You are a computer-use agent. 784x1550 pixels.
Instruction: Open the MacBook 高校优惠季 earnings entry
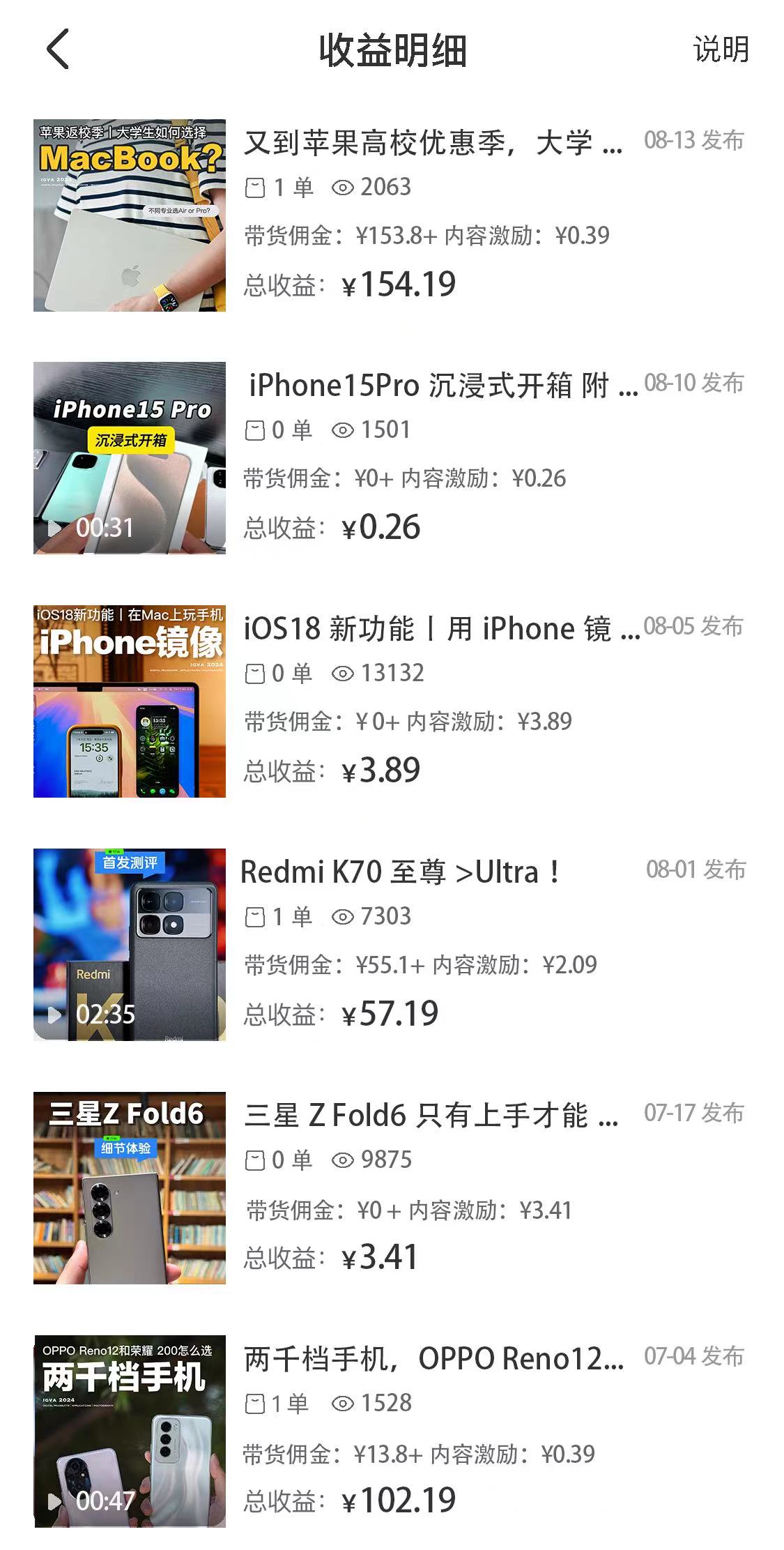coord(432,143)
